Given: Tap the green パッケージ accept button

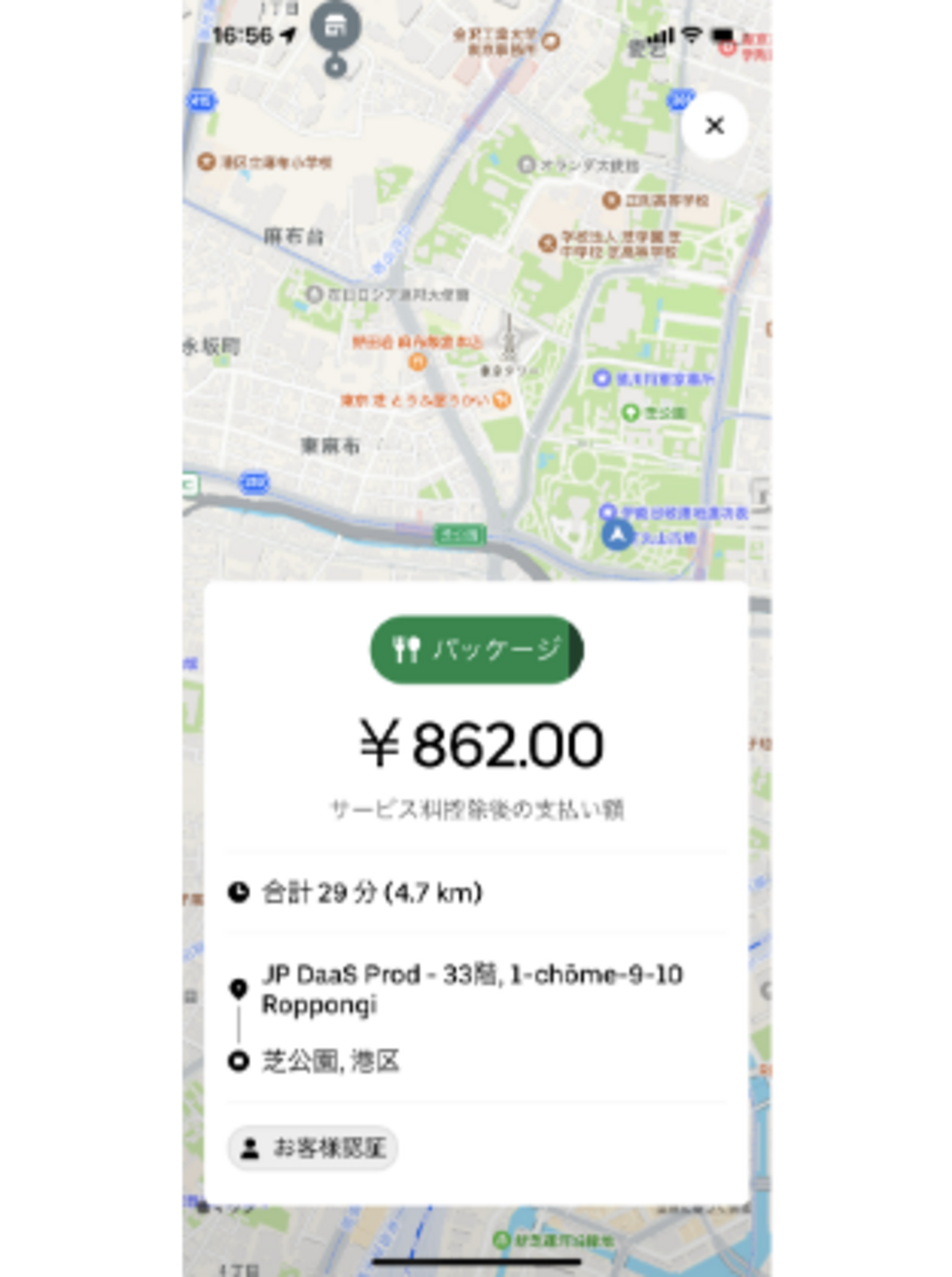Looking at the screenshot, I should point(477,649).
